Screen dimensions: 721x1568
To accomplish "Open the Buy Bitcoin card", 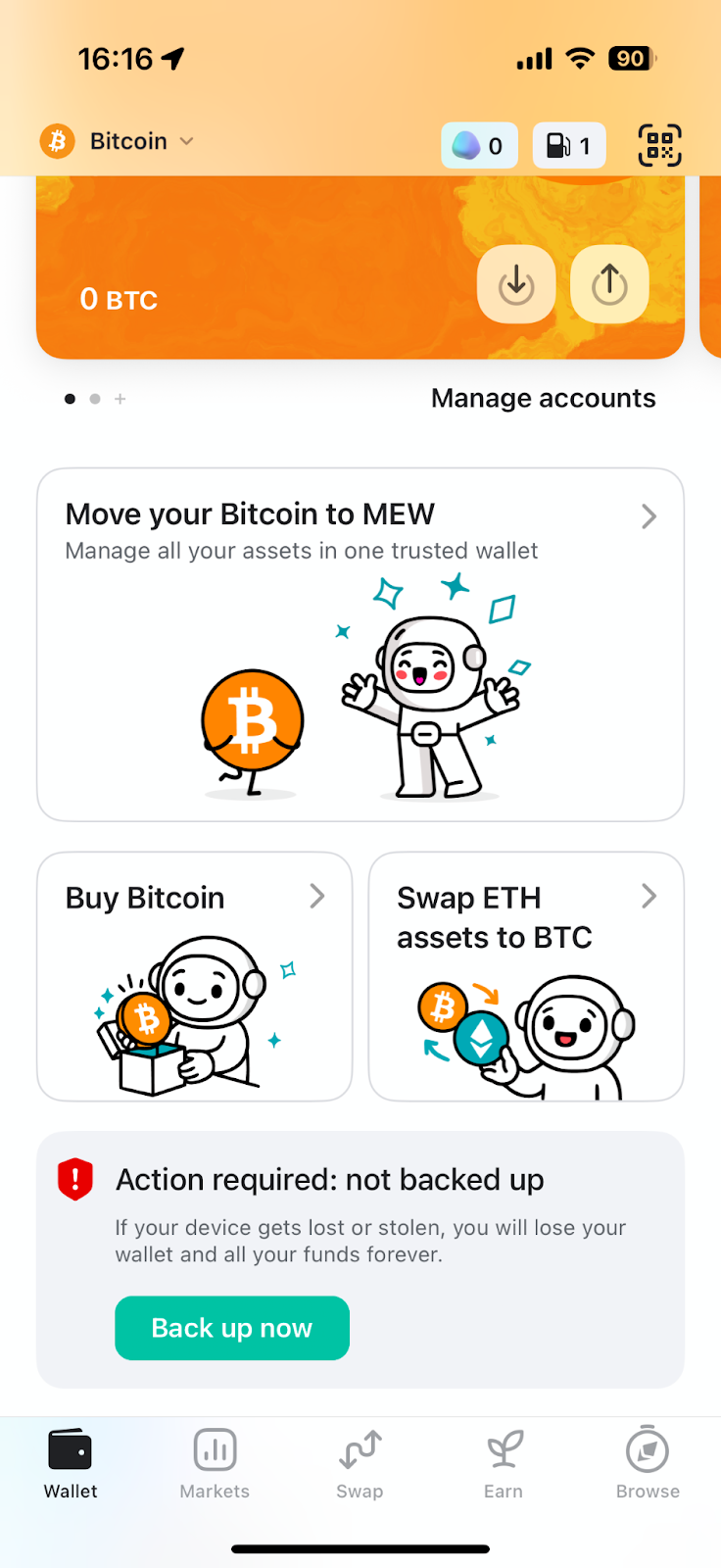I will pos(194,976).
